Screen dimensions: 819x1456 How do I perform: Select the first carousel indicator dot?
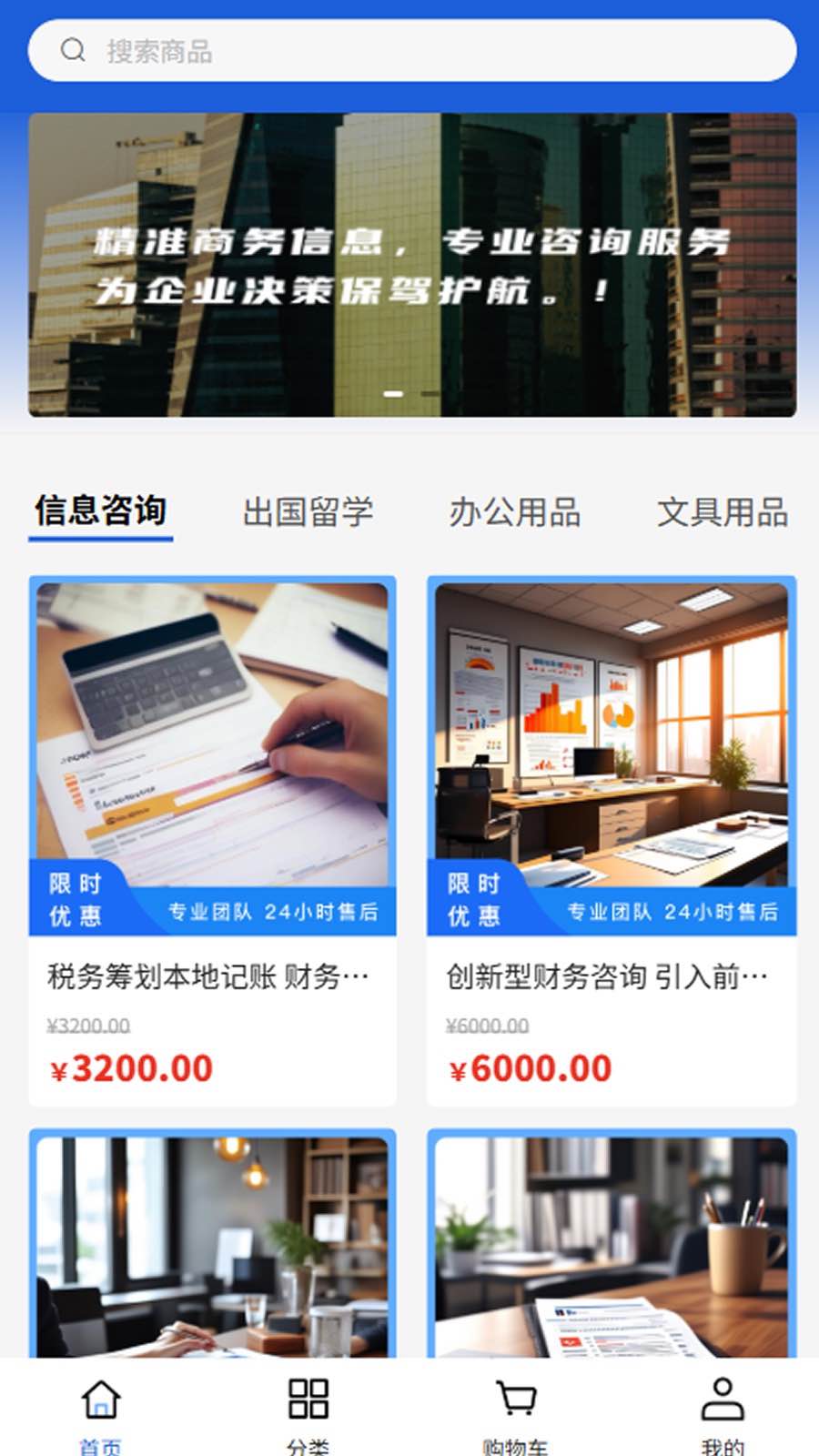pyautogui.click(x=393, y=394)
